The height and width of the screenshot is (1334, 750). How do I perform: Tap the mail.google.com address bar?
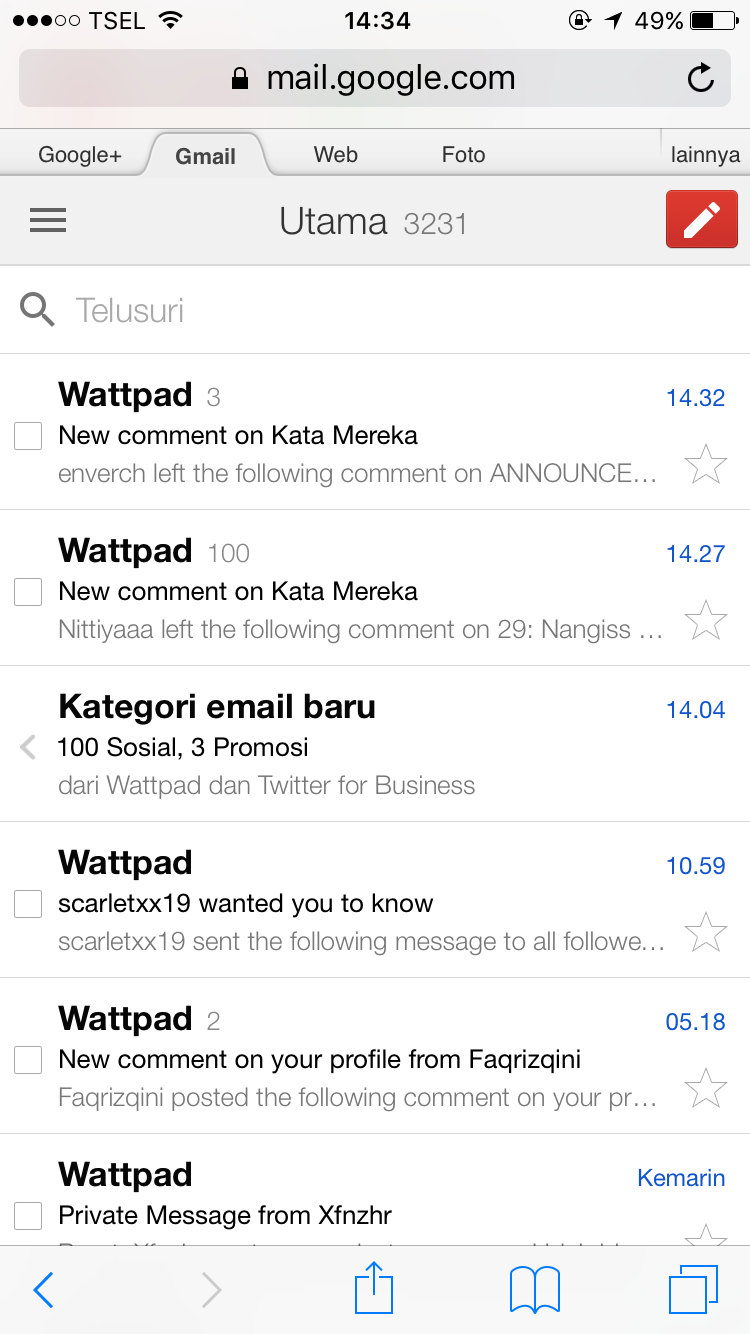pos(375,78)
